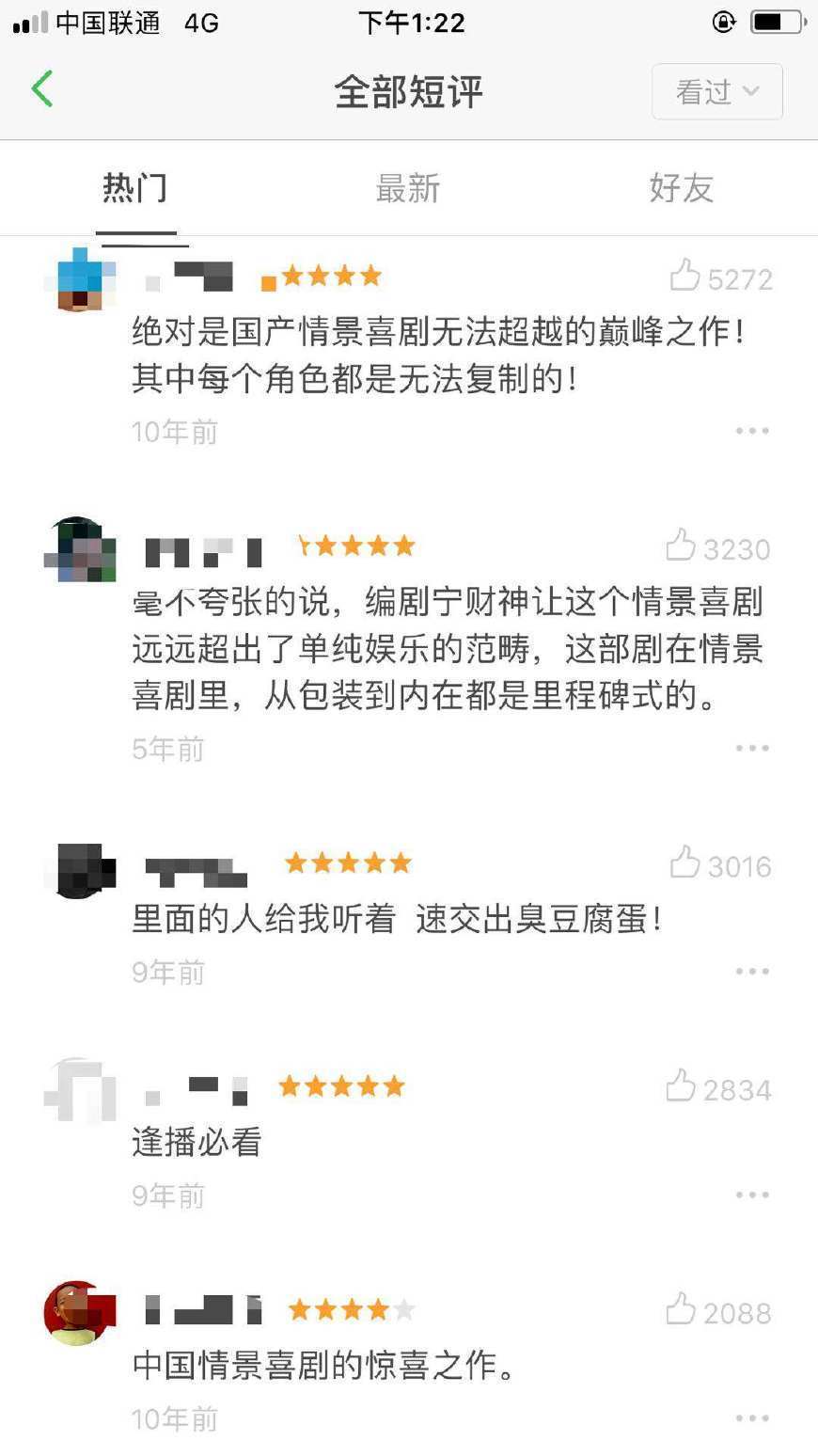Viewport: 818px width, 1456px height.
Task: Like the 臭豆腐蛋 review
Action: 685,863
